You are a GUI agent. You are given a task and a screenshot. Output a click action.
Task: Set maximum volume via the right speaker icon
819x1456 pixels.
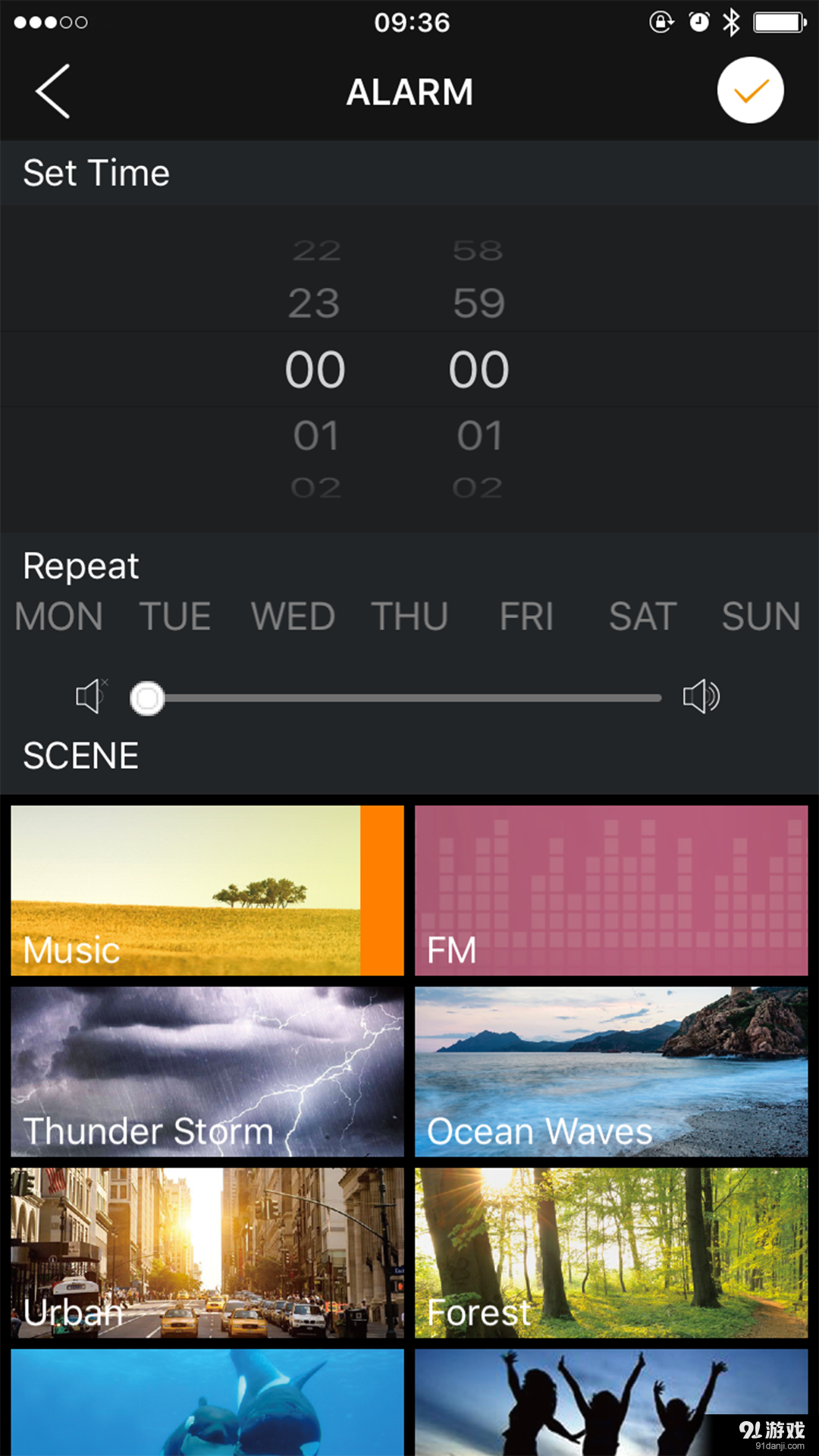coord(701,697)
